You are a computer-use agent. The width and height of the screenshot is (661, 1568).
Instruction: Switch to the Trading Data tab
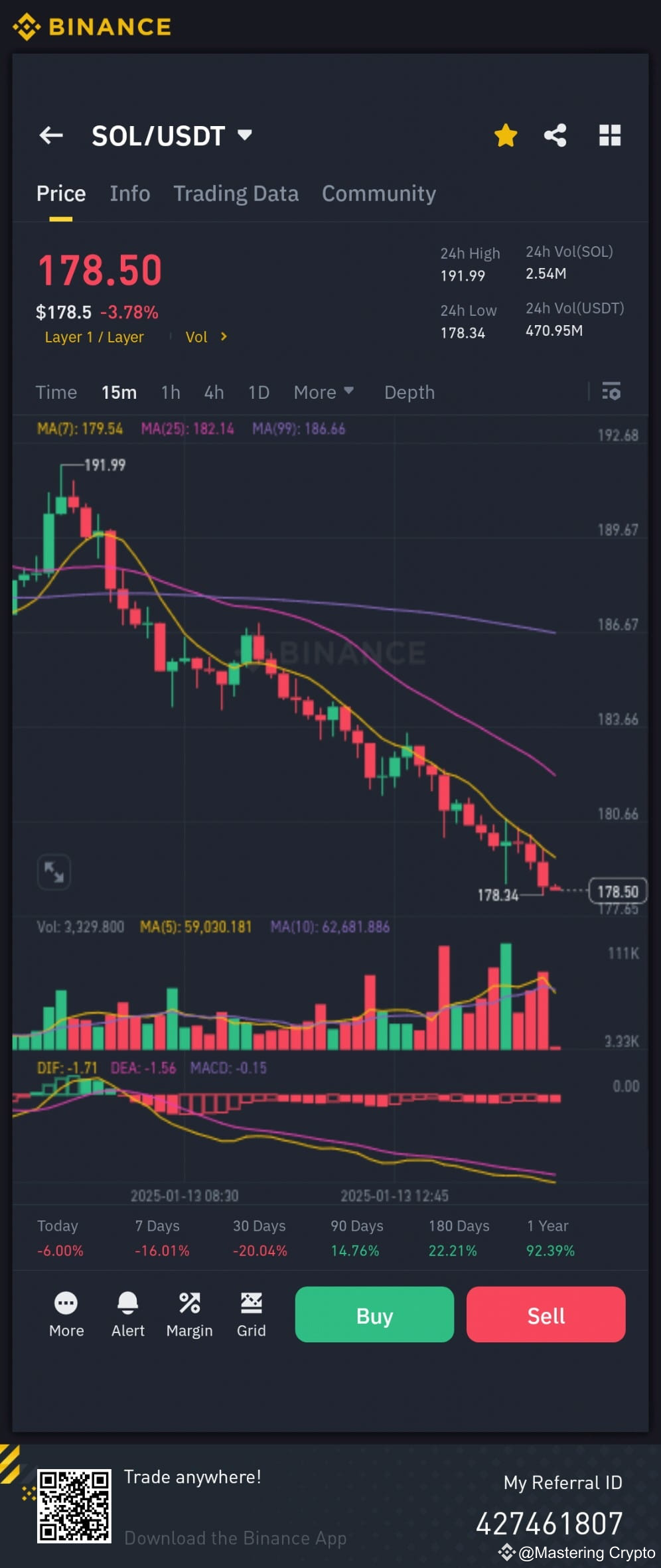(x=236, y=193)
